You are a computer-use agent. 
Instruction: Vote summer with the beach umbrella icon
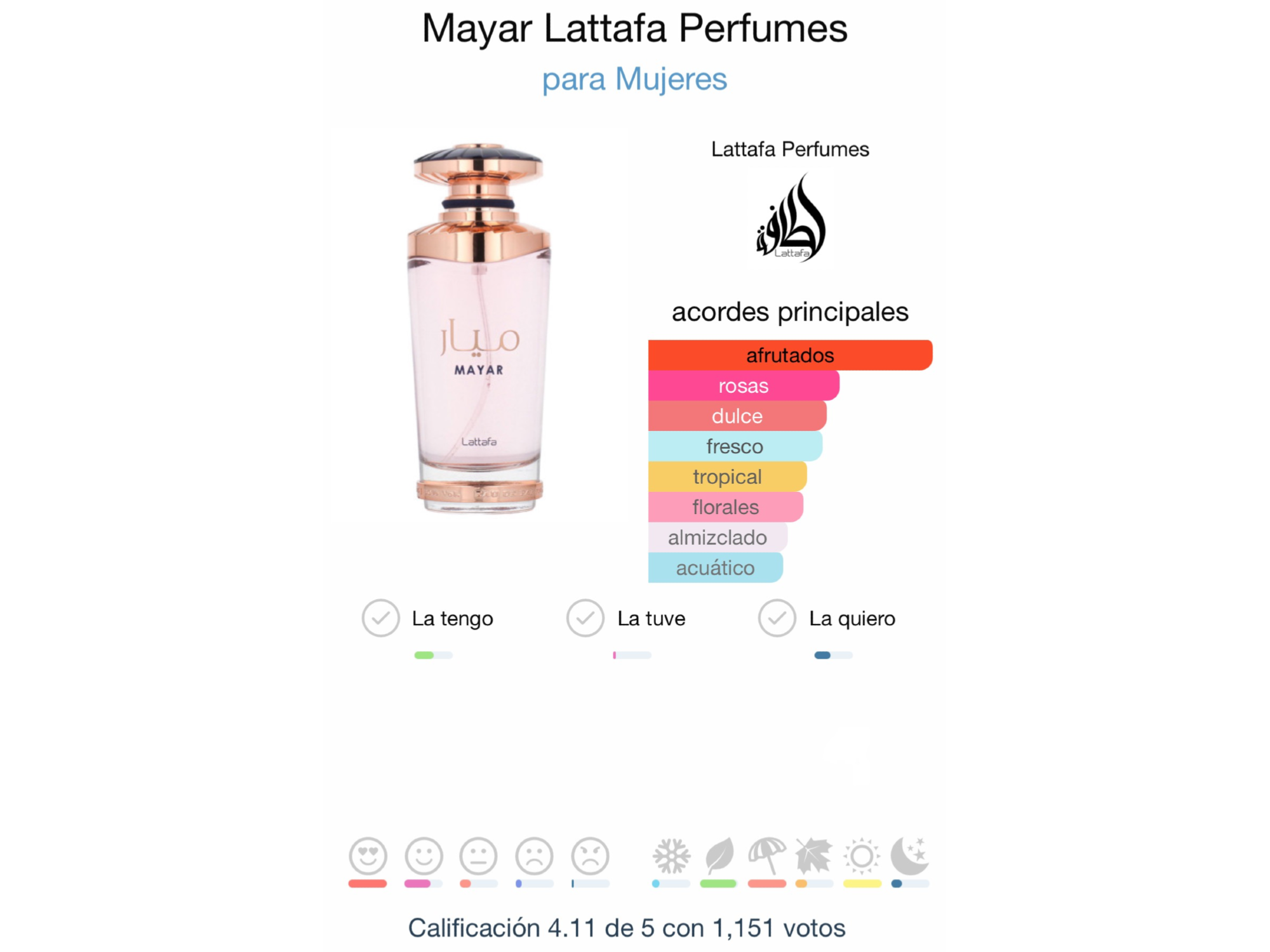(767, 856)
